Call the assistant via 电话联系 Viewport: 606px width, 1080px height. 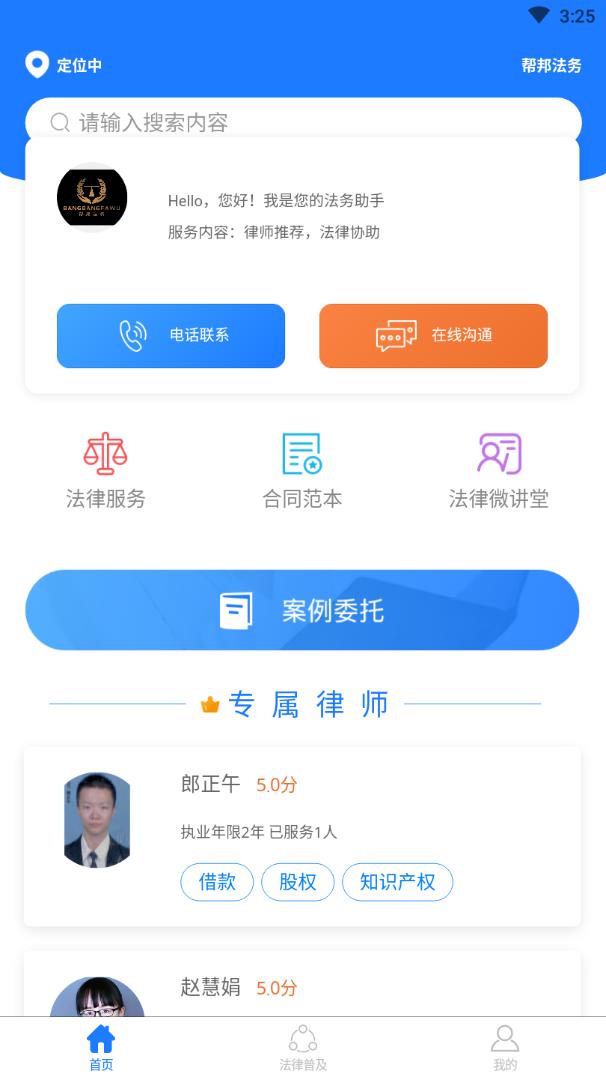[x=171, y=336]
